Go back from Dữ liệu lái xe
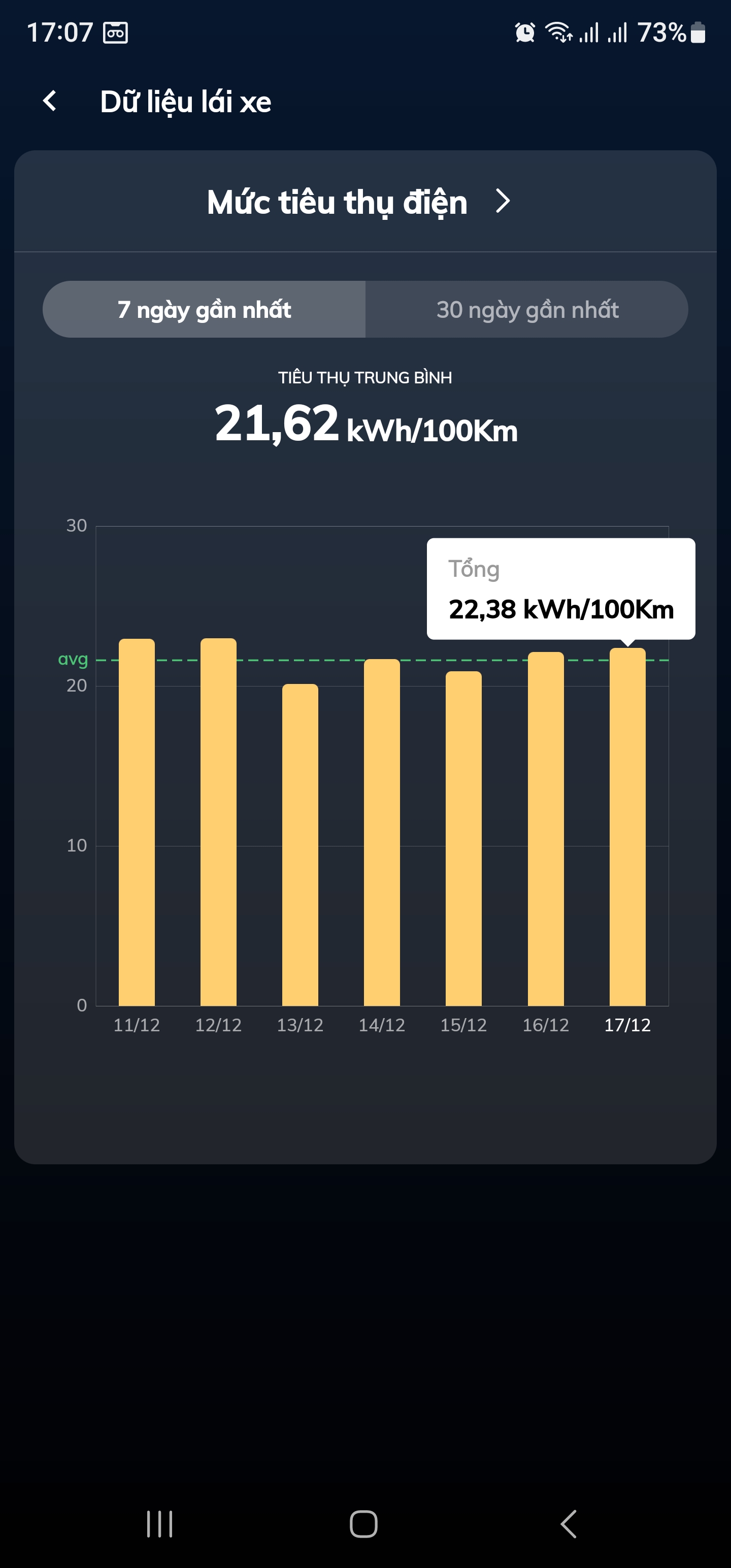The height and width of the screenshot is (1568, 731). pos(50,101)
